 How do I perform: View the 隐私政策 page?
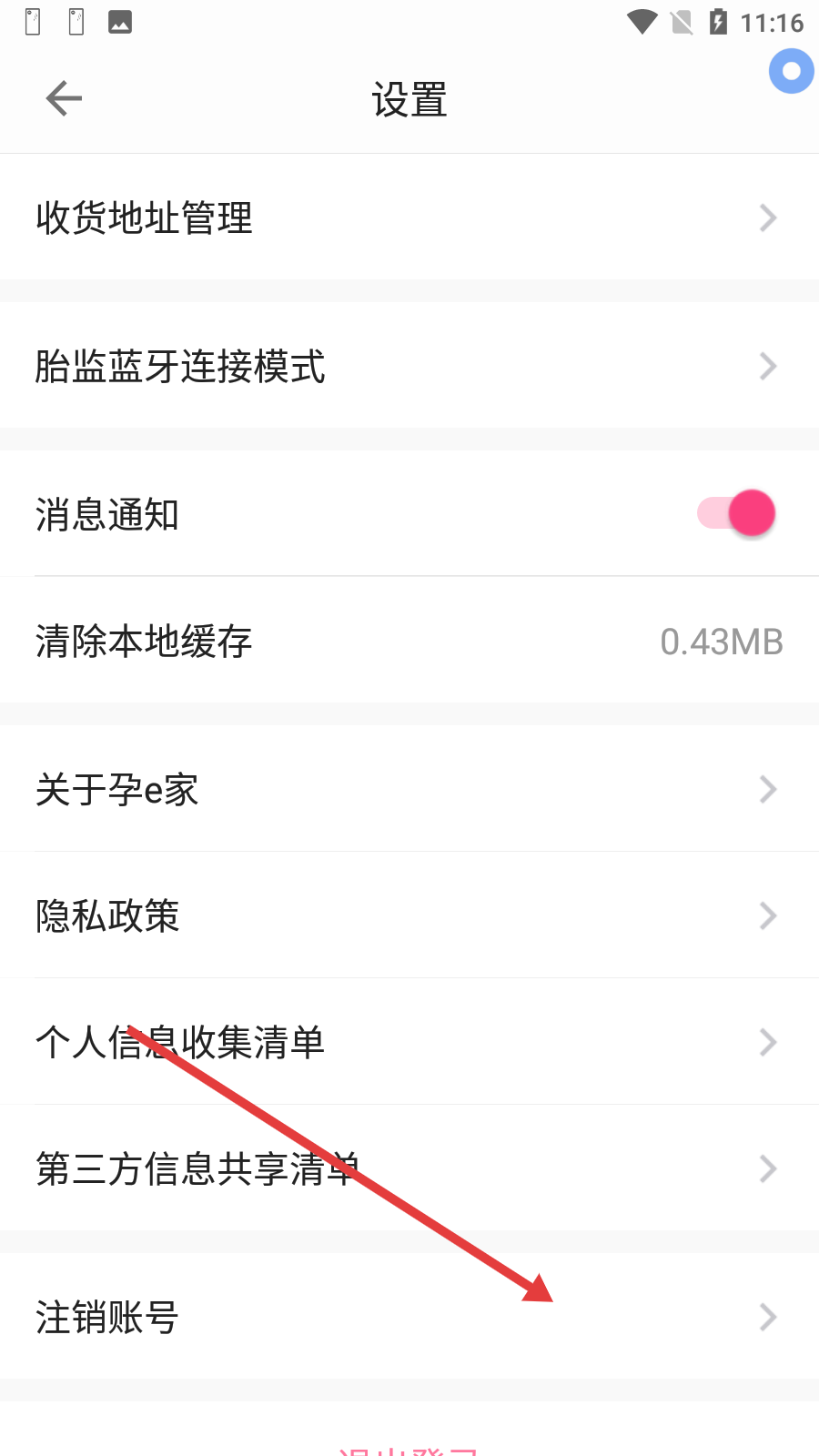point(409,915)
